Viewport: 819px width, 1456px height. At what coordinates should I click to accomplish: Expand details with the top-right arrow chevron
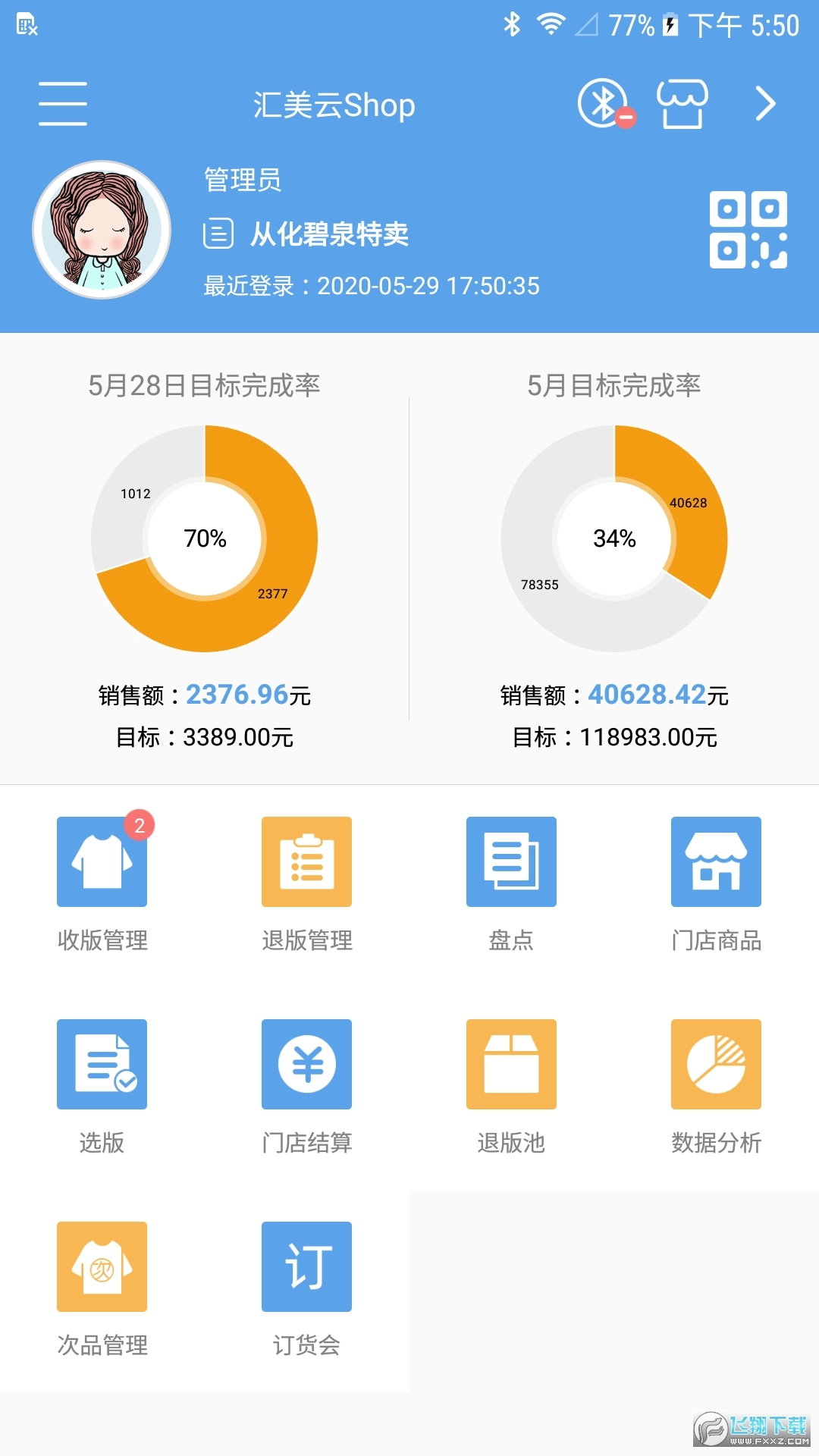pos(767,104)
